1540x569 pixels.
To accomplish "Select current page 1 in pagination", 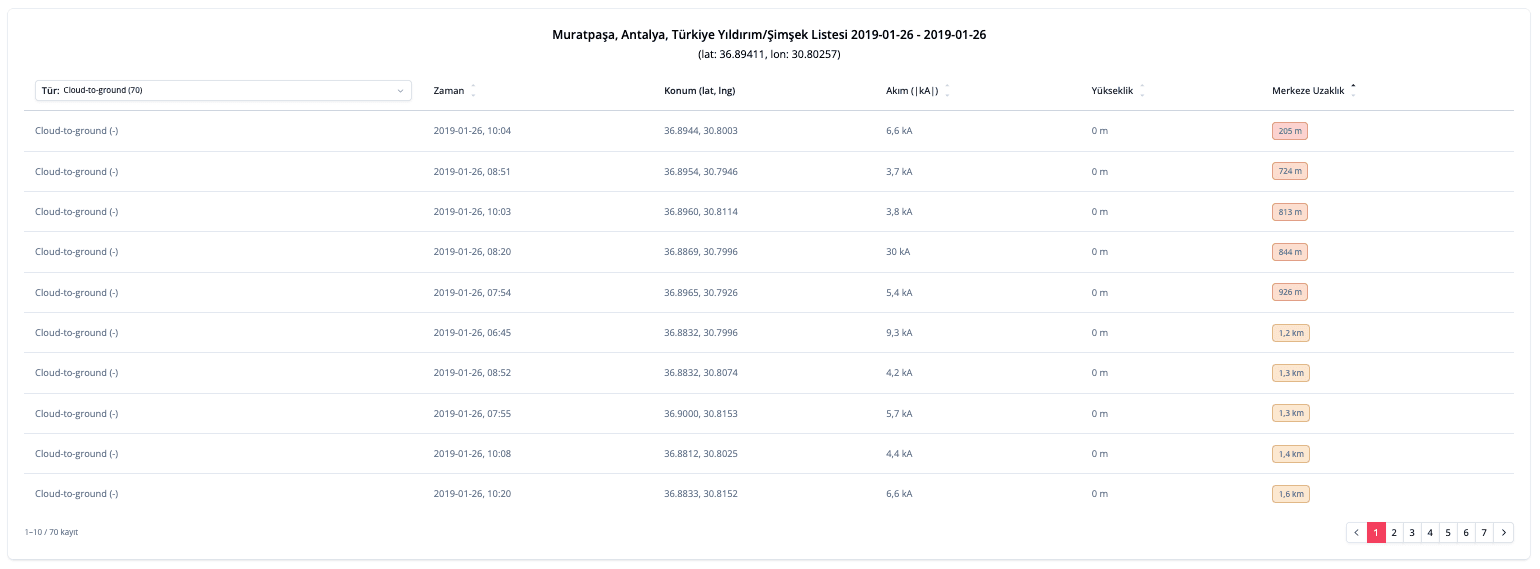I will pos(1376,533).
